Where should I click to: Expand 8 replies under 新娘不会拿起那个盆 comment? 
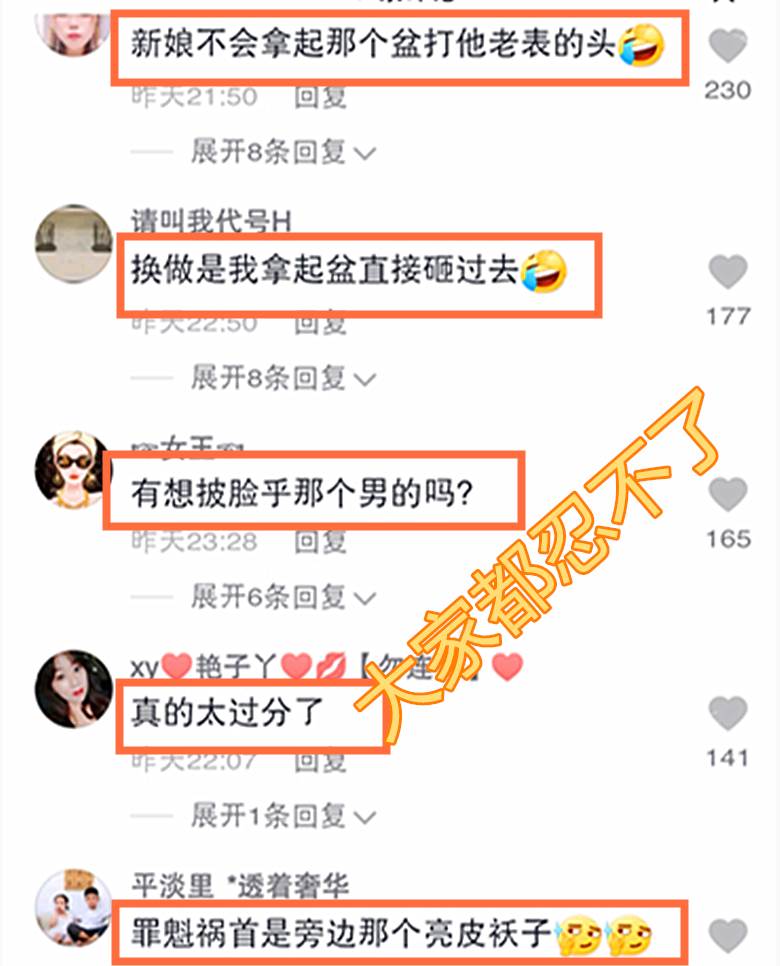tap(282, 152)
